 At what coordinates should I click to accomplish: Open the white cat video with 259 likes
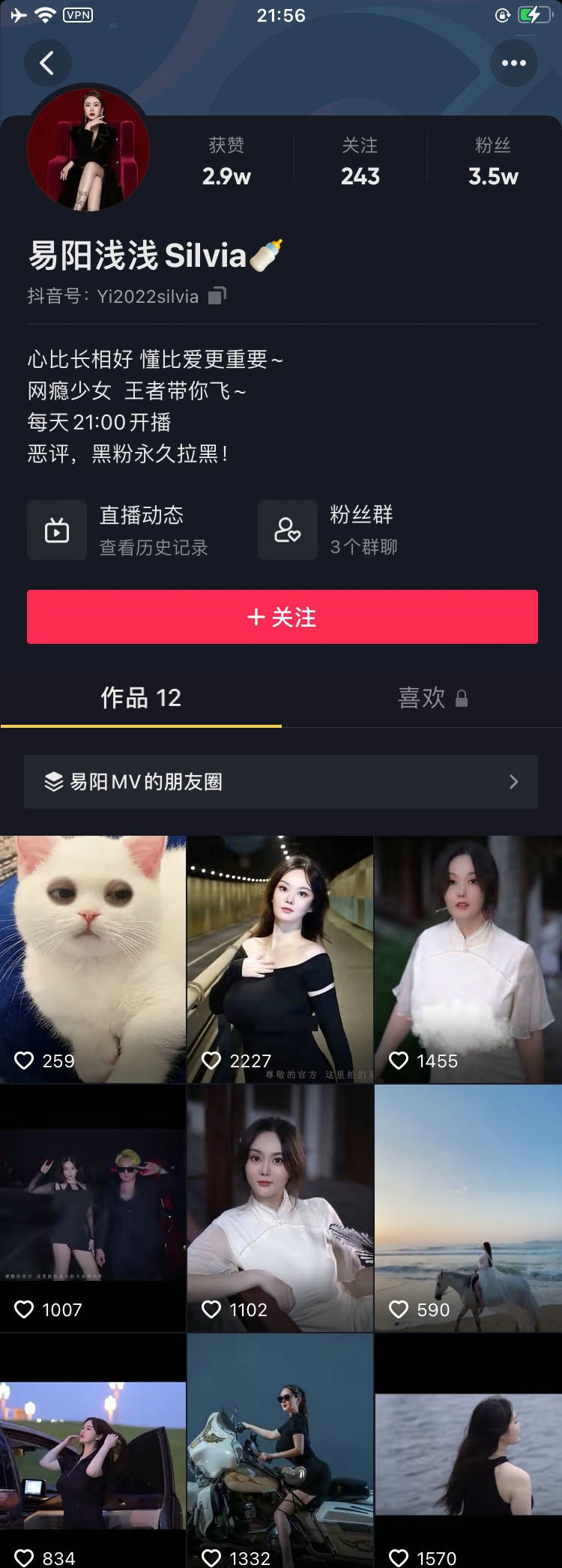coord(93,959)
